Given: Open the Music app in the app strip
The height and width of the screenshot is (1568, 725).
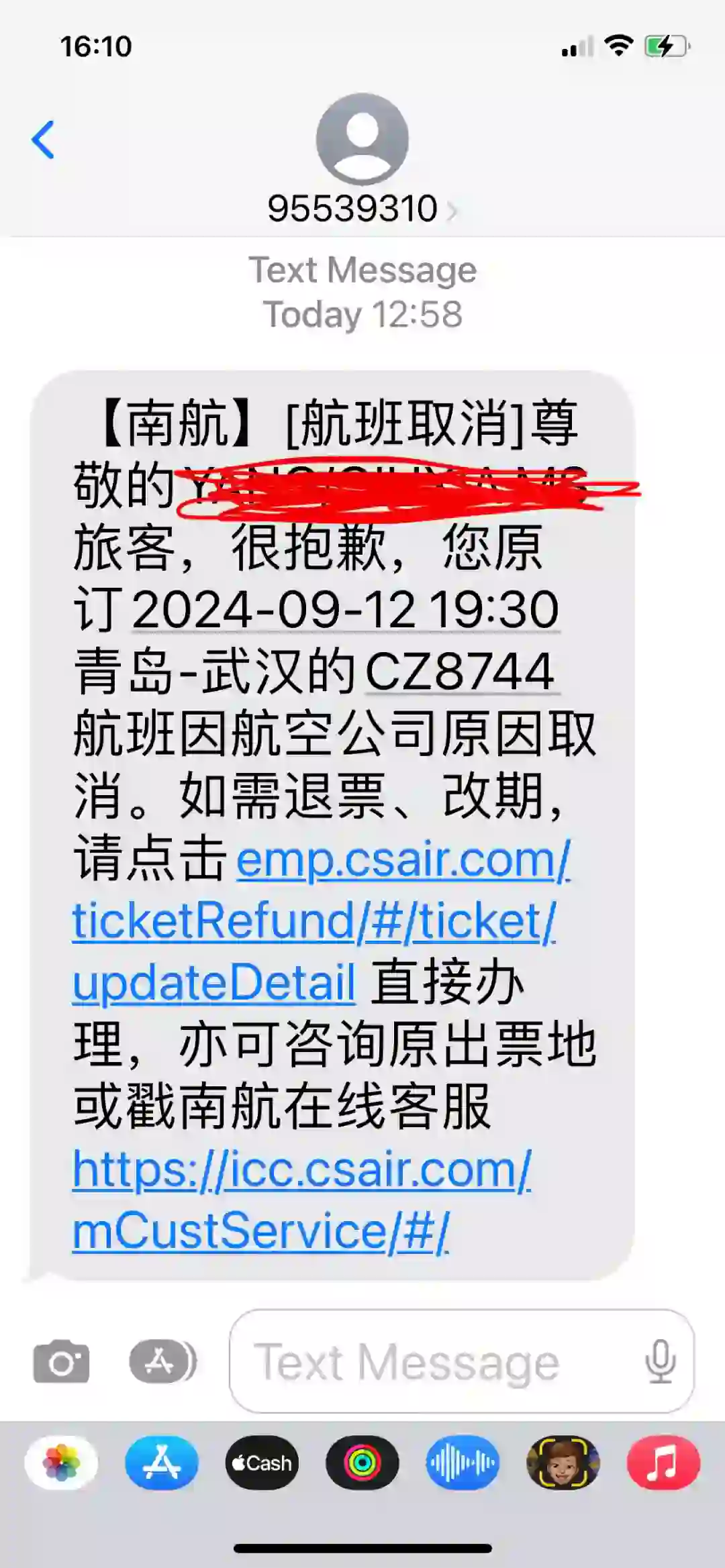Looking at the screenshot, I should click(x=663, y=1463).
